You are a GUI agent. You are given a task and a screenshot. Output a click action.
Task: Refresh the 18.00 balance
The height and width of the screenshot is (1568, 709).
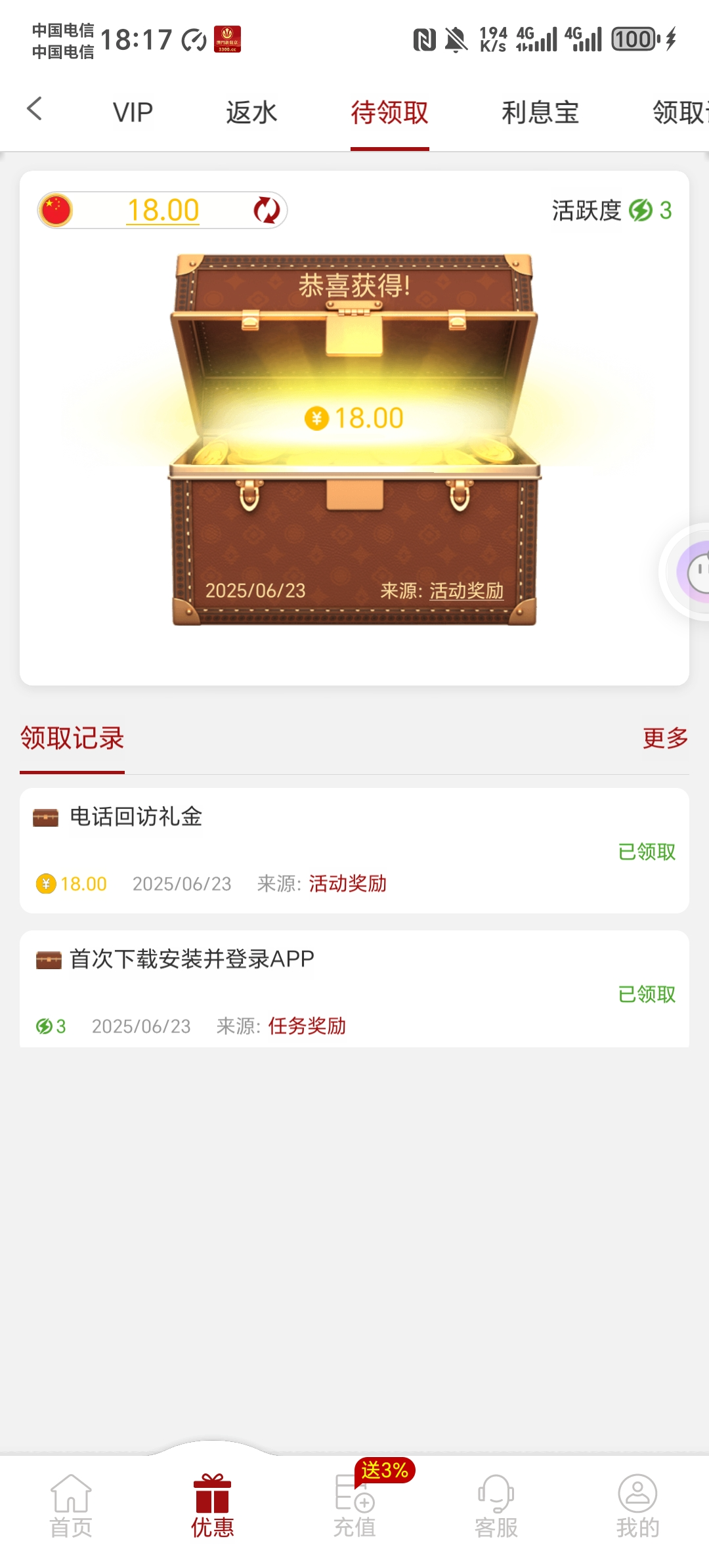coord(267,210)
